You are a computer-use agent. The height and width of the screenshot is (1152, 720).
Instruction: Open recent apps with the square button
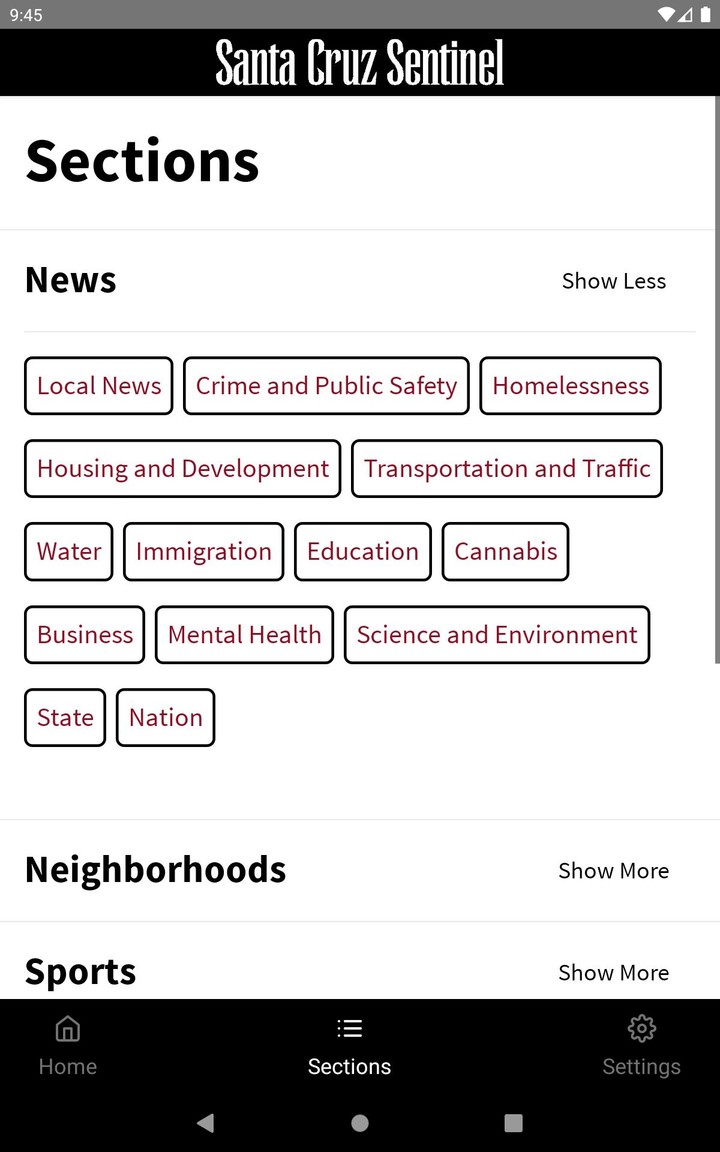(x=513, y=1123)
